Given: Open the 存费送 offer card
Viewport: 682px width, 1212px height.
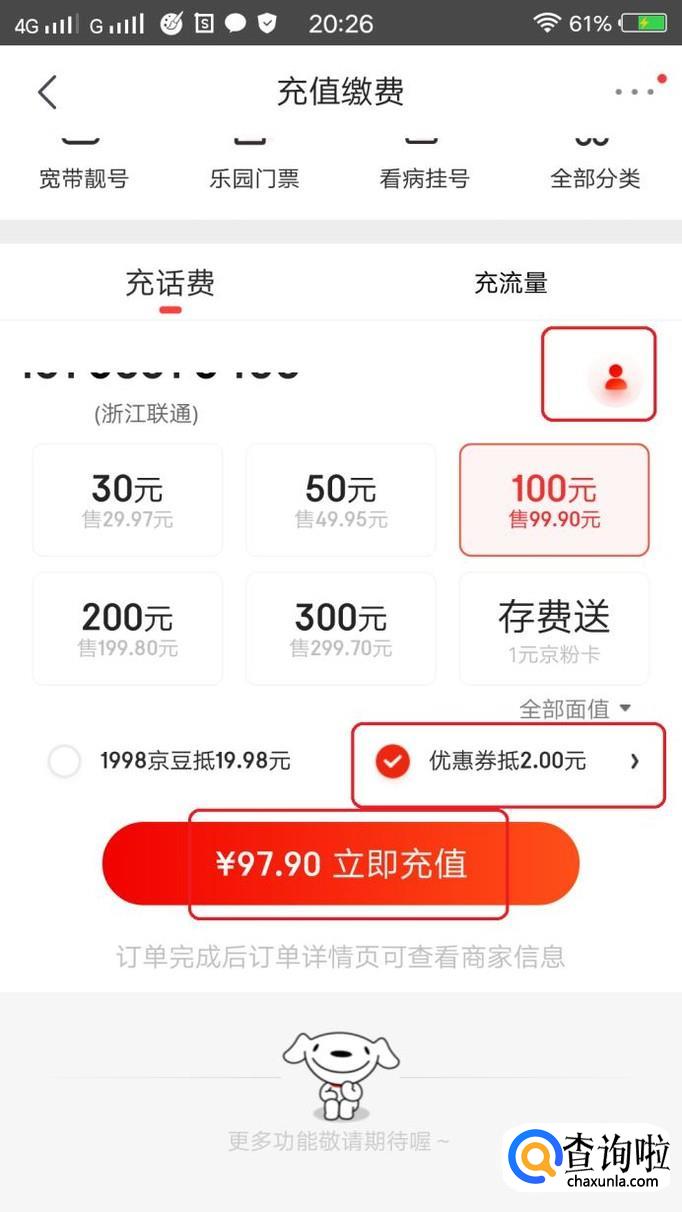Looking at the screenshot, I should click(554, 628).
